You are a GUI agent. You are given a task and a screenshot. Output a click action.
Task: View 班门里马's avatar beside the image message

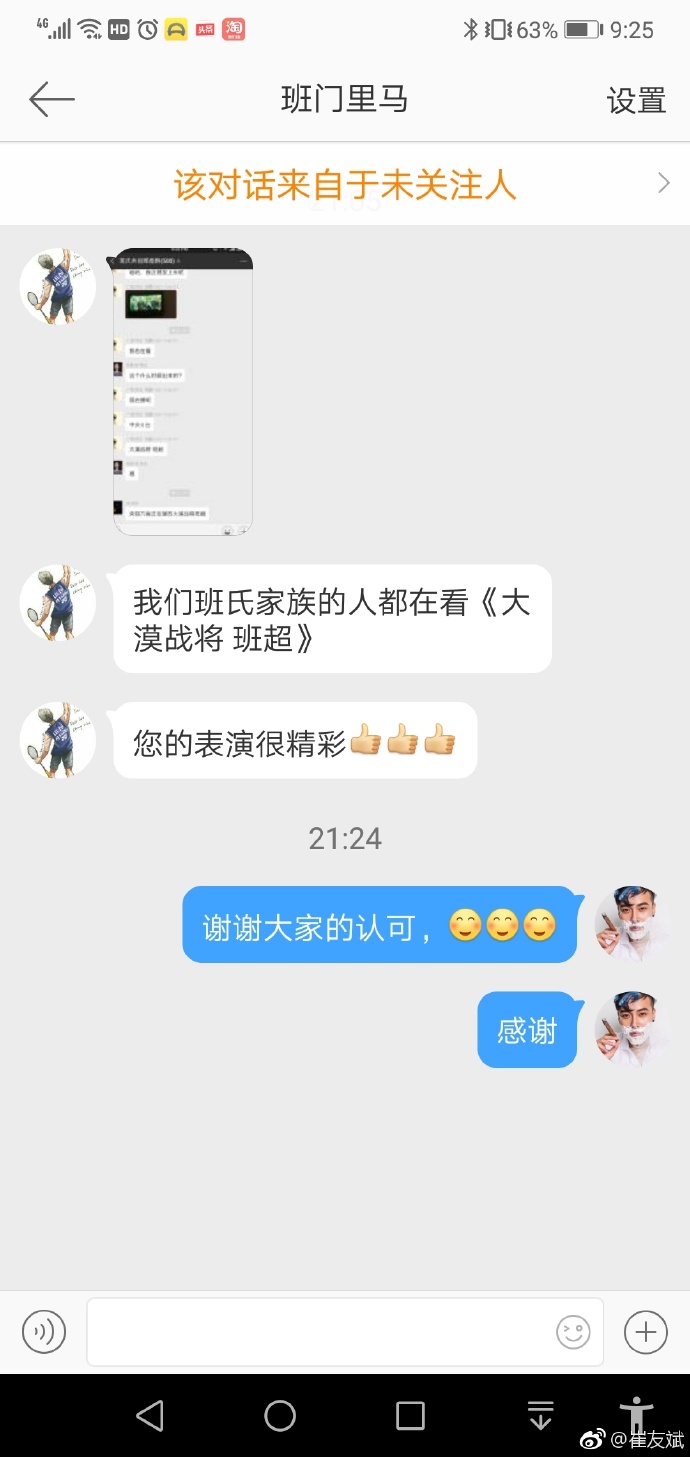[58, 287]
